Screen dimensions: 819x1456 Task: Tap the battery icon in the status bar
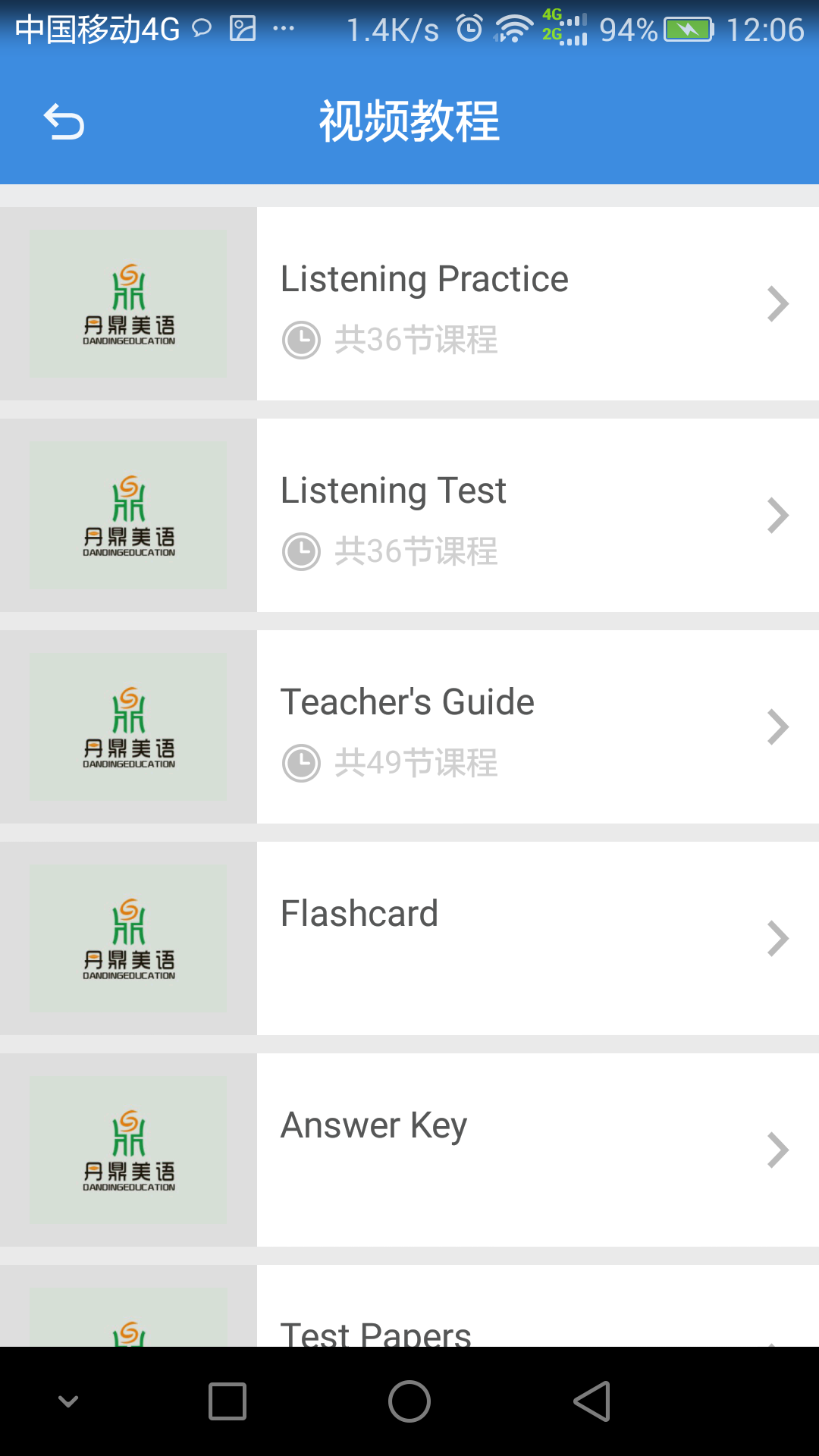click(686, 30)
